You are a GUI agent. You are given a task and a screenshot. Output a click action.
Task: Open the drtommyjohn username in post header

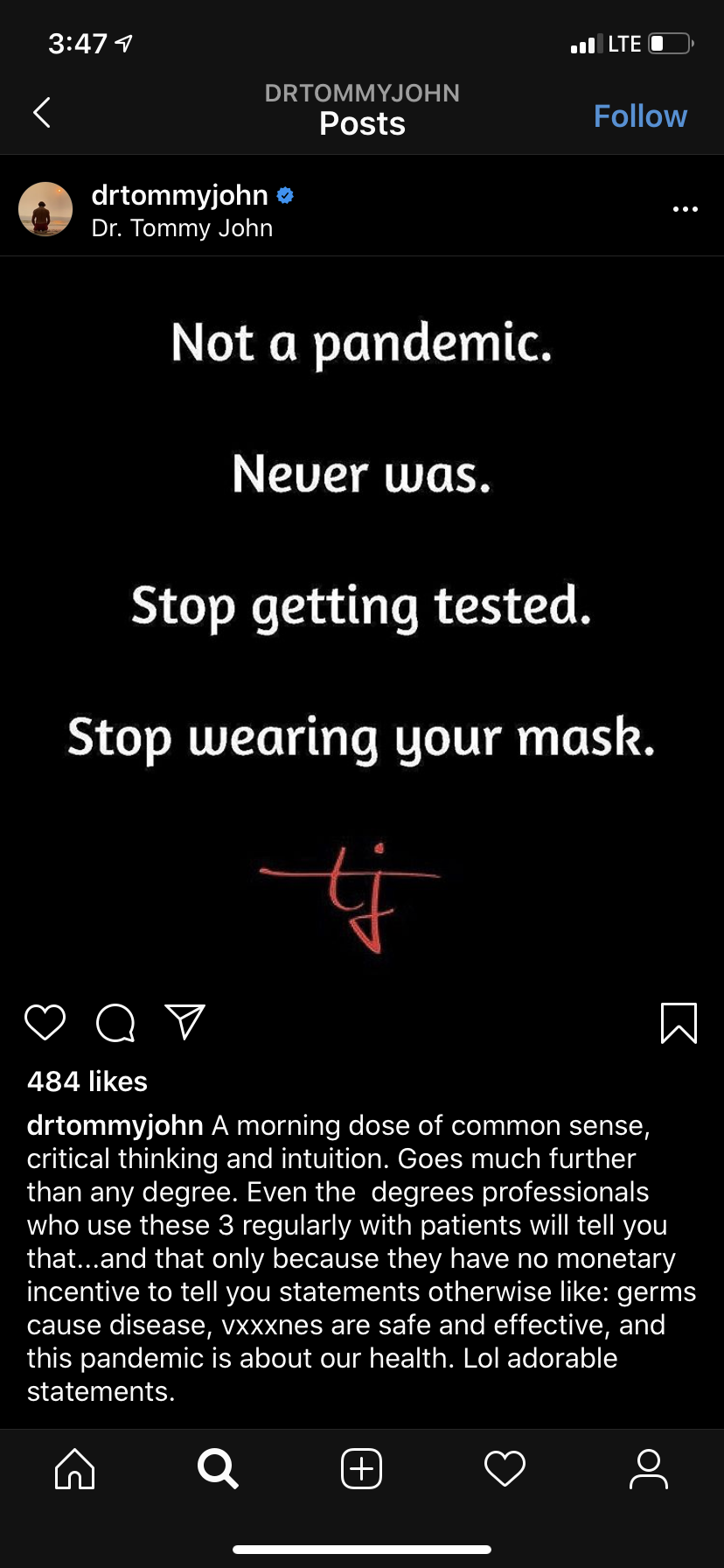(179, 194)
